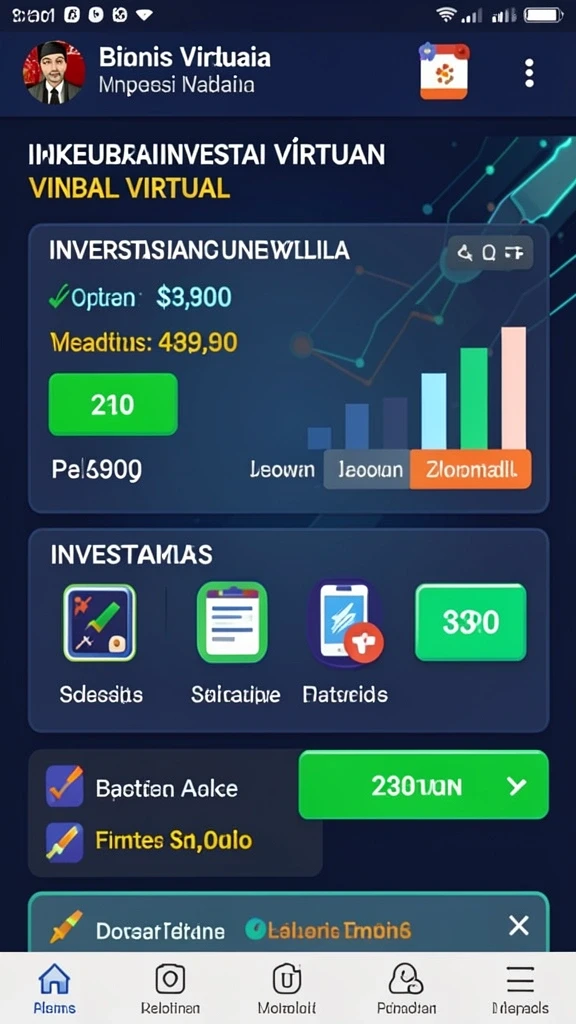Image resolution: width=576 pixels, height=1024 pixels.
Task: Switch to the Motololt tab
Action: point(287,988)
